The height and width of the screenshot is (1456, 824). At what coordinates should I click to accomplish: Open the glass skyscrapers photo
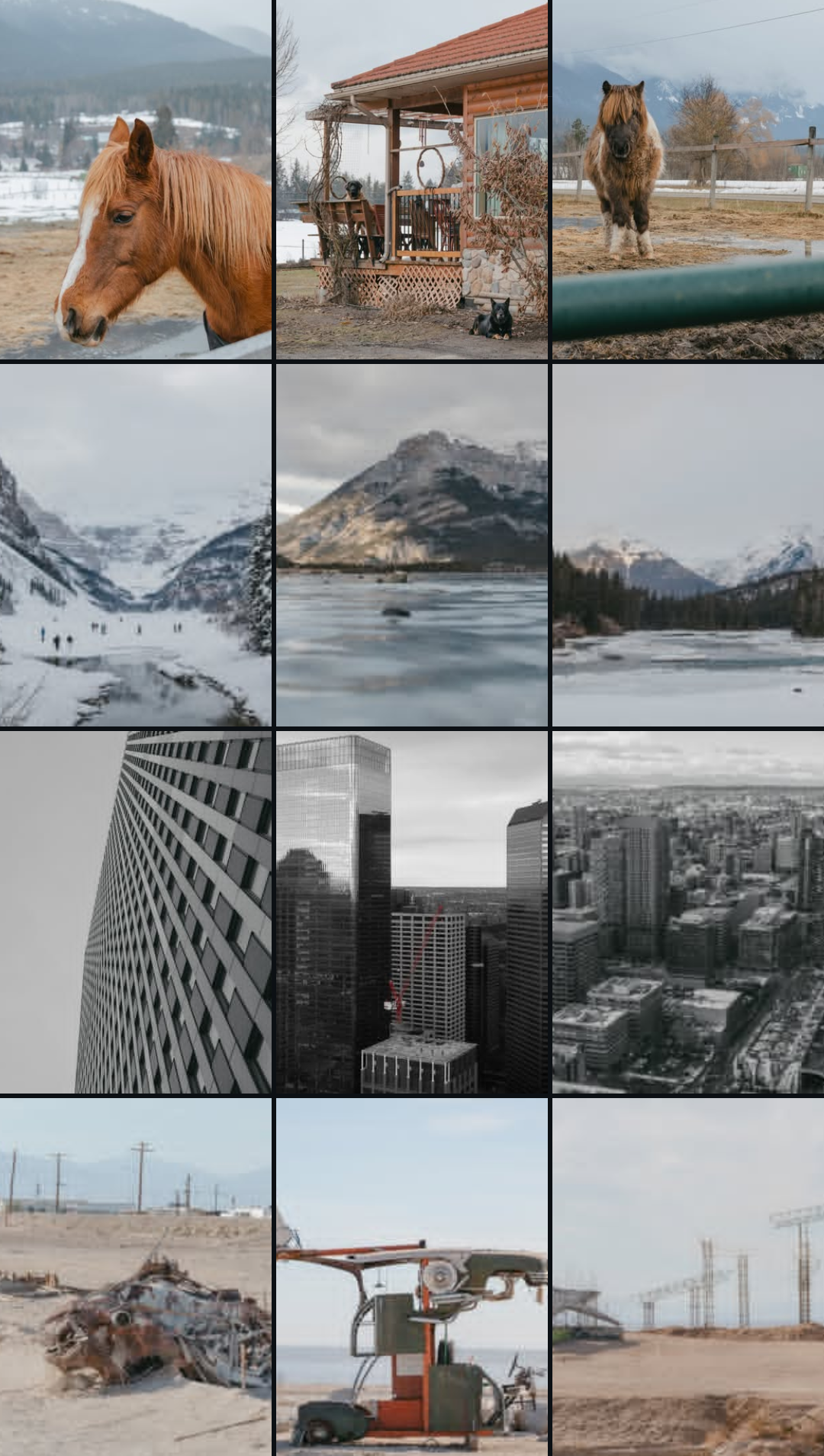(x=412, y=913)
